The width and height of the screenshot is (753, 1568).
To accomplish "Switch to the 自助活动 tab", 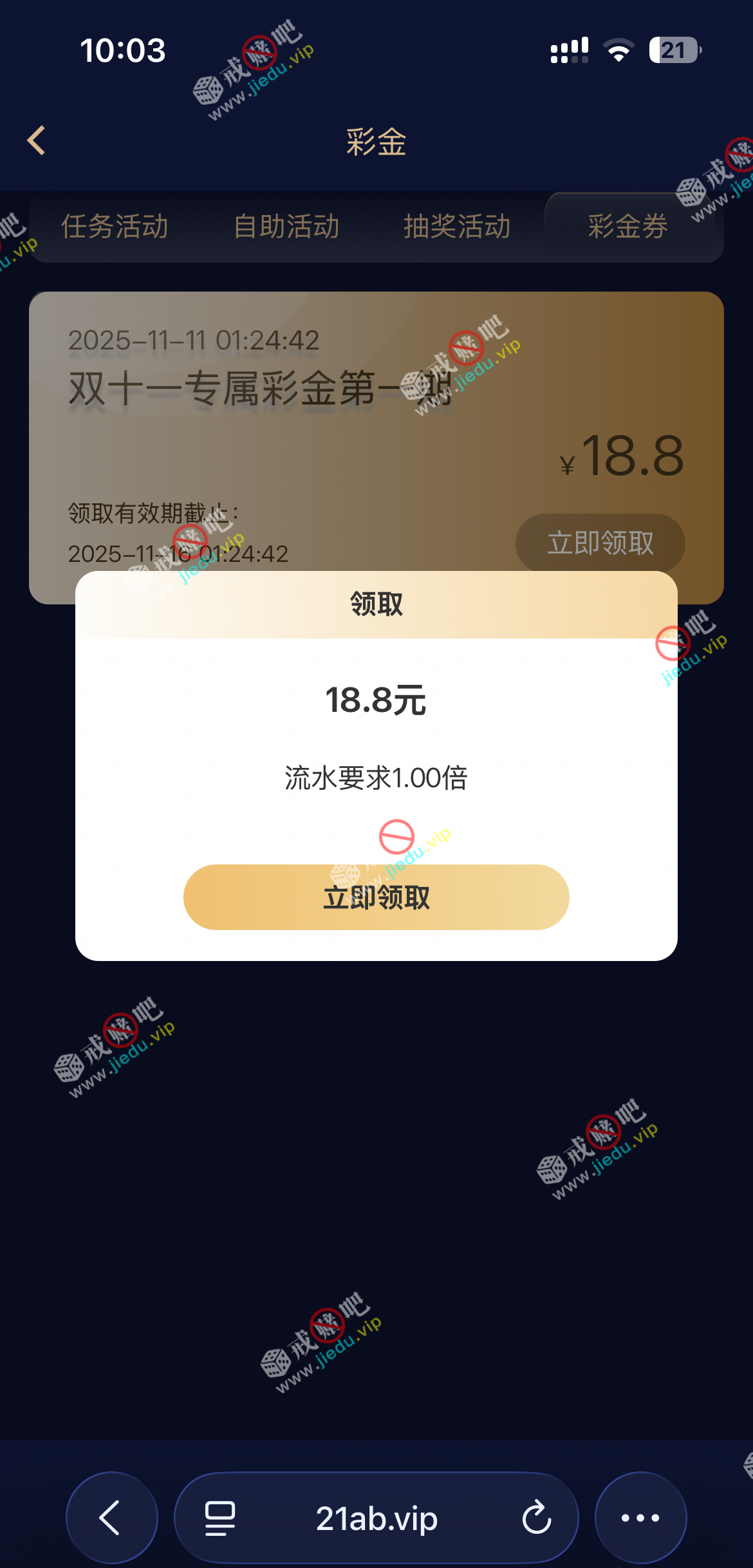I will click(x=286, y=227).
